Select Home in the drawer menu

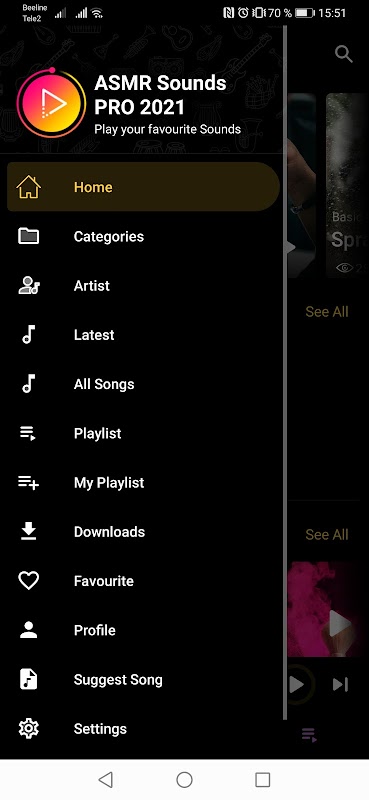pos(143,187)
